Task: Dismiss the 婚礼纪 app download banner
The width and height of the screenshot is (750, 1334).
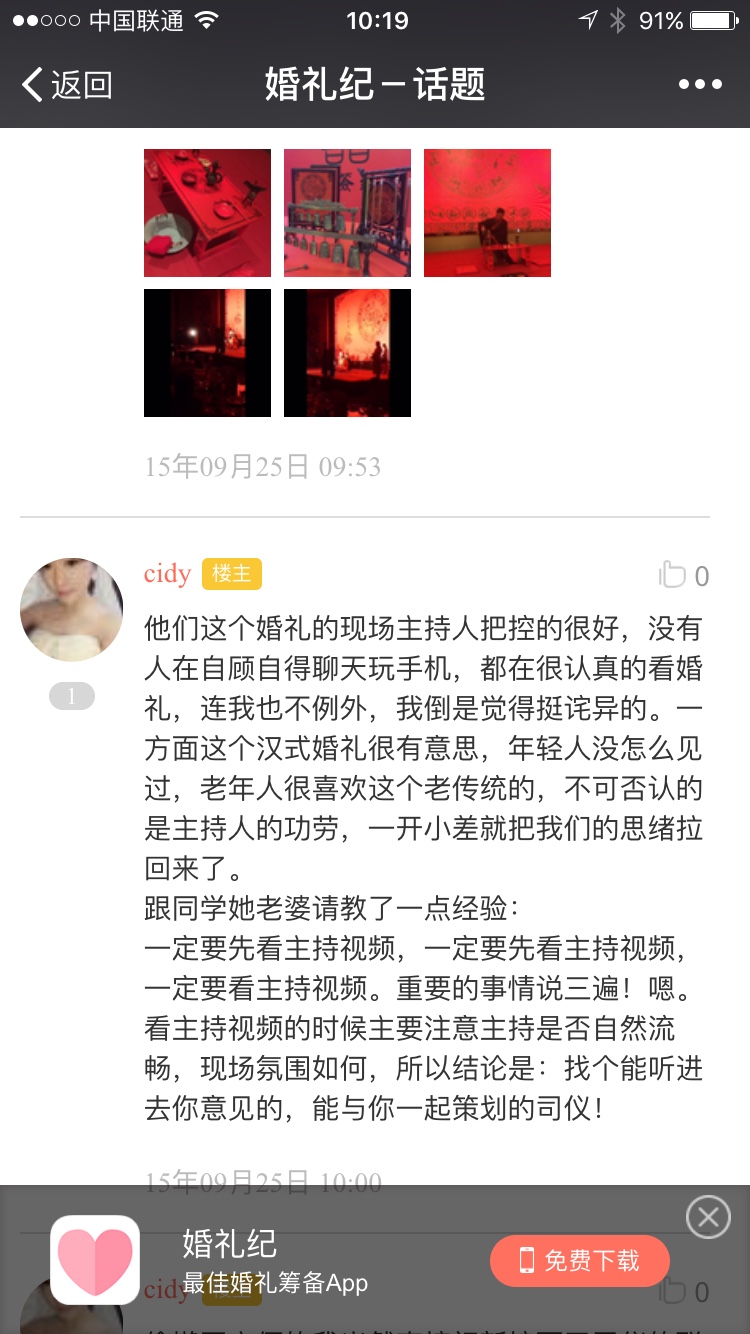Action: click(708, 1217)
